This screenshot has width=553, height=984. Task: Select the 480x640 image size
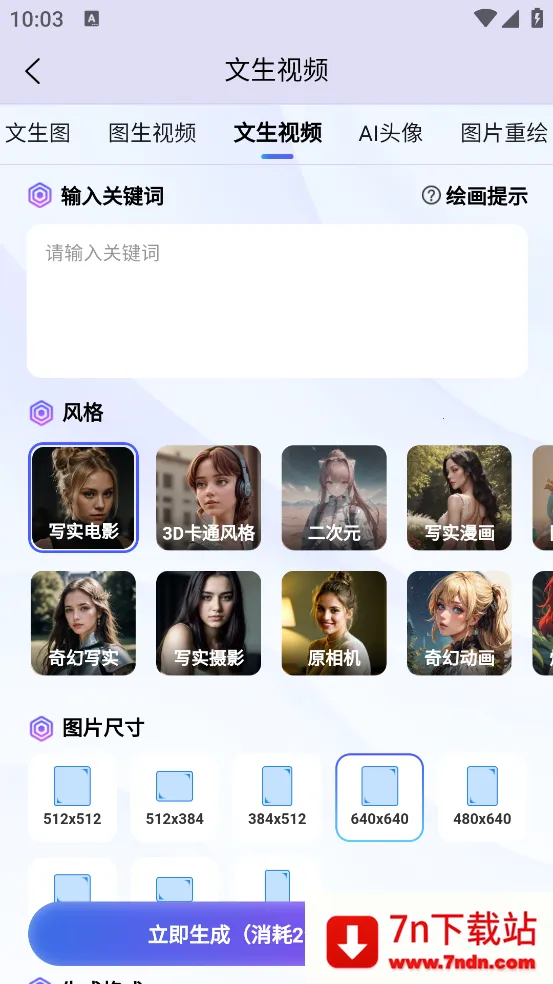(482, 798)
